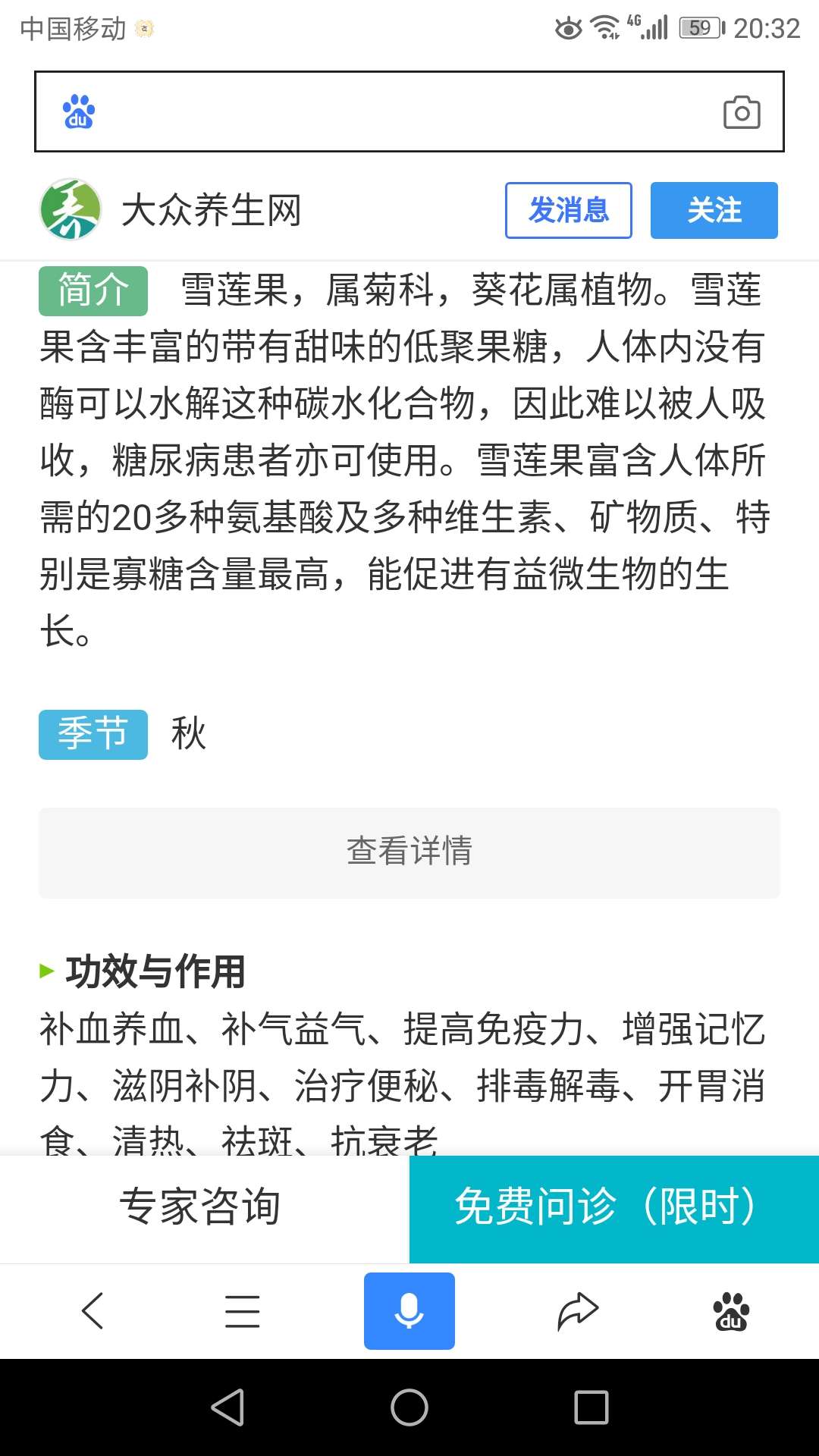Tap the 季节 label to expand details

93,733
